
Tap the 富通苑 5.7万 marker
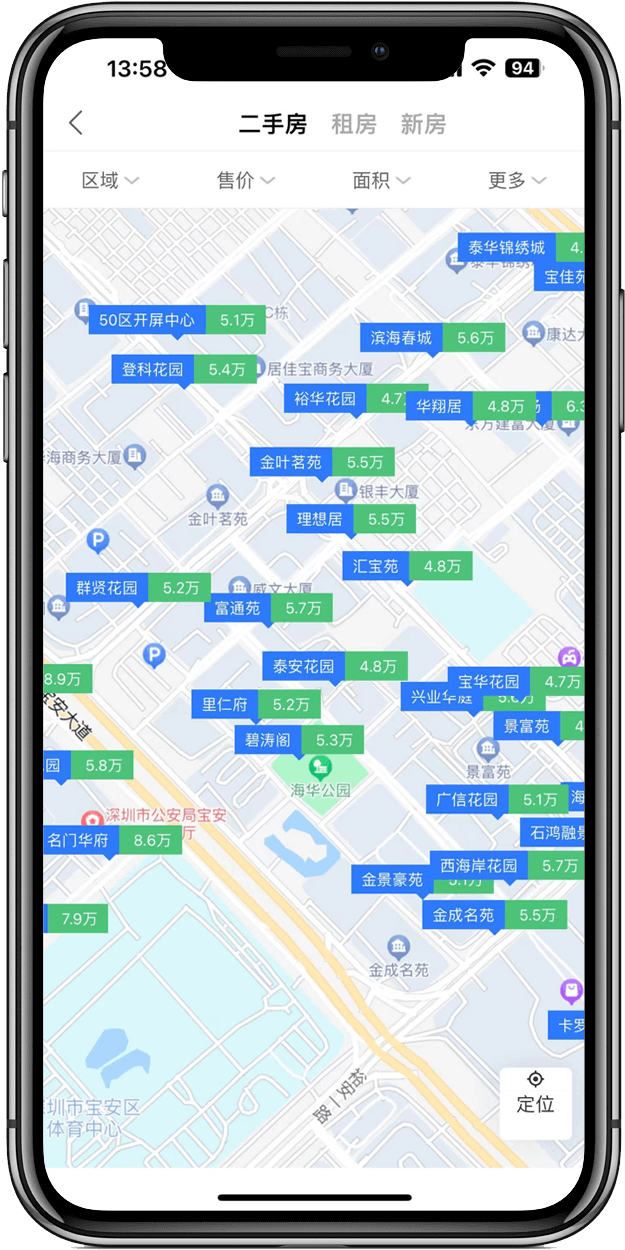point(268,607)
